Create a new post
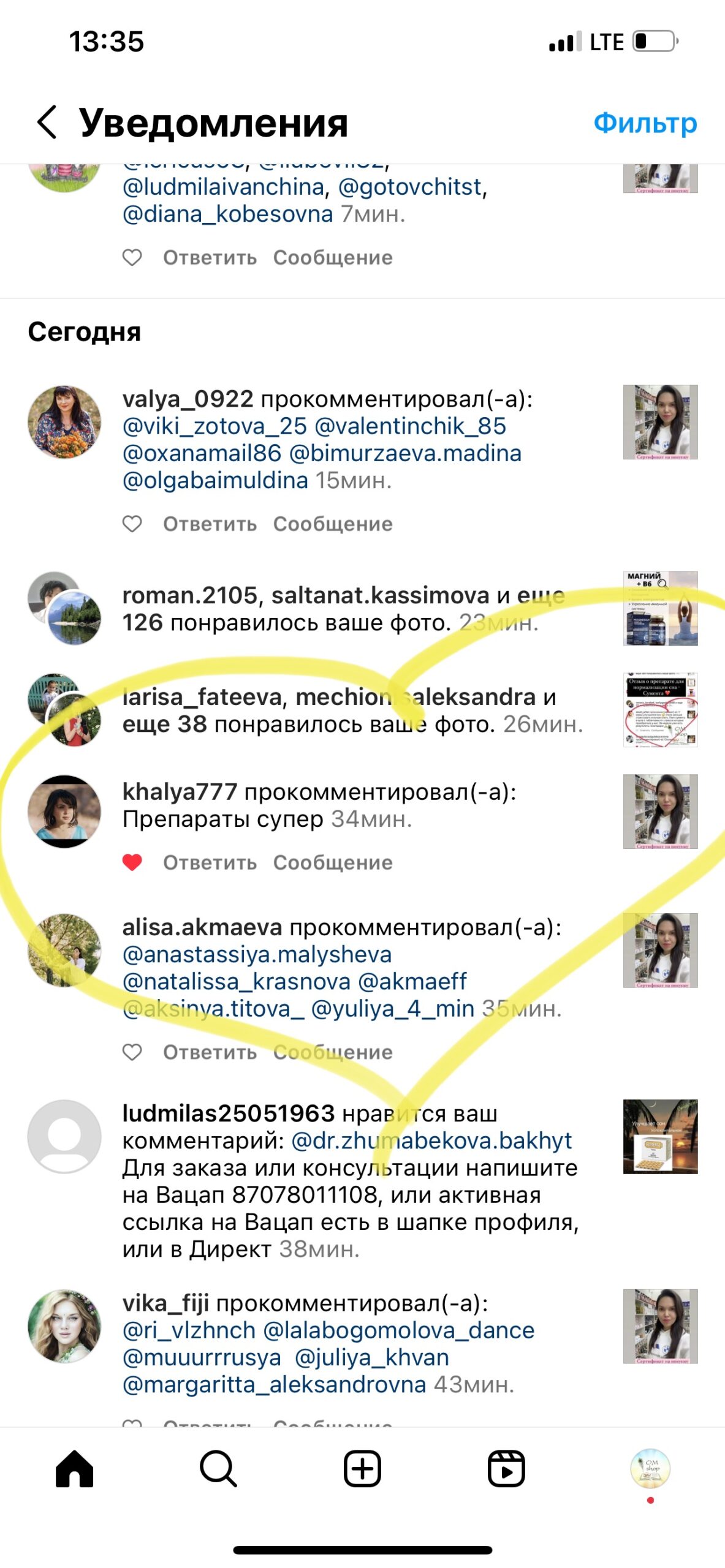Image resolution: width=725 pixels, height=1568 pixels. coord(362,1469)
